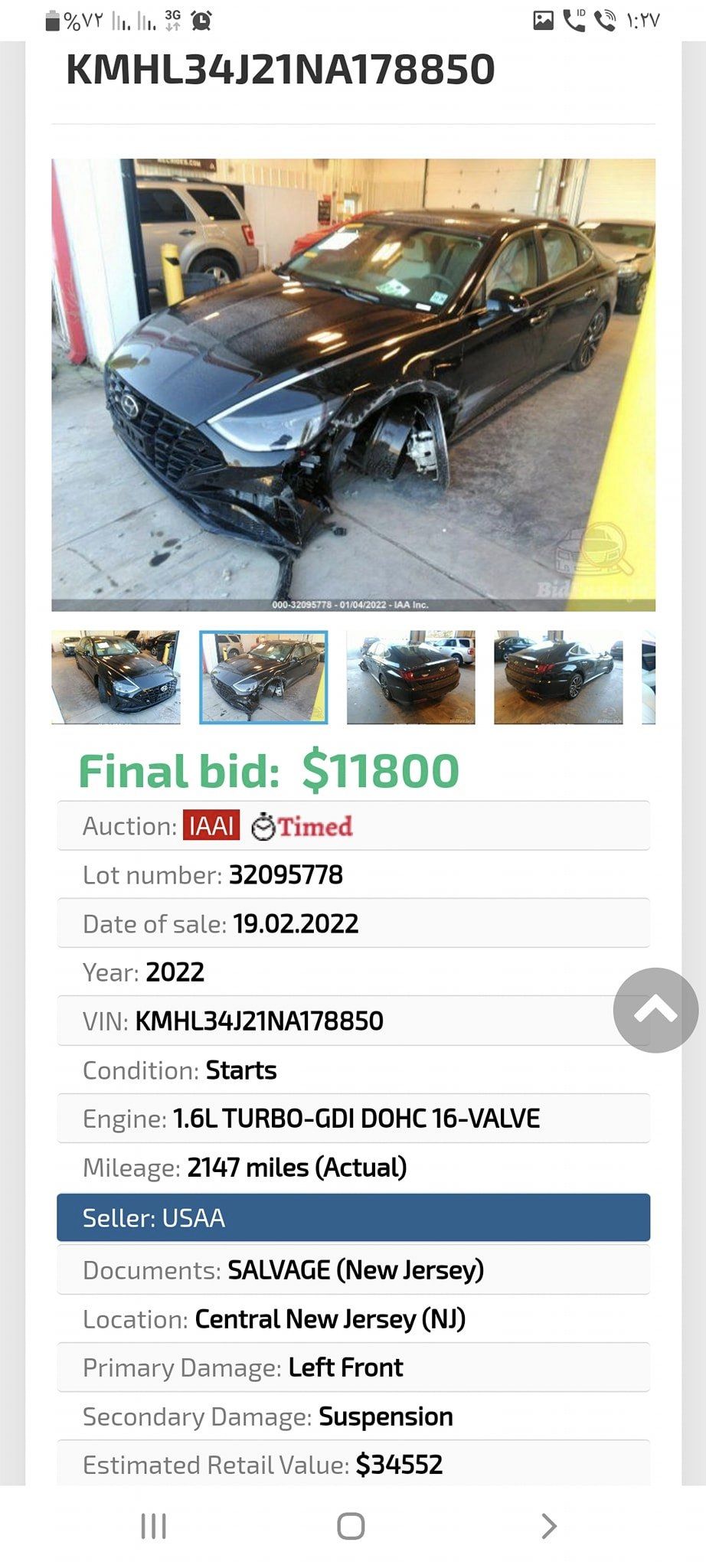
Task: Open the main car photo
Action: pyautogui.click(x=353, y=384)
